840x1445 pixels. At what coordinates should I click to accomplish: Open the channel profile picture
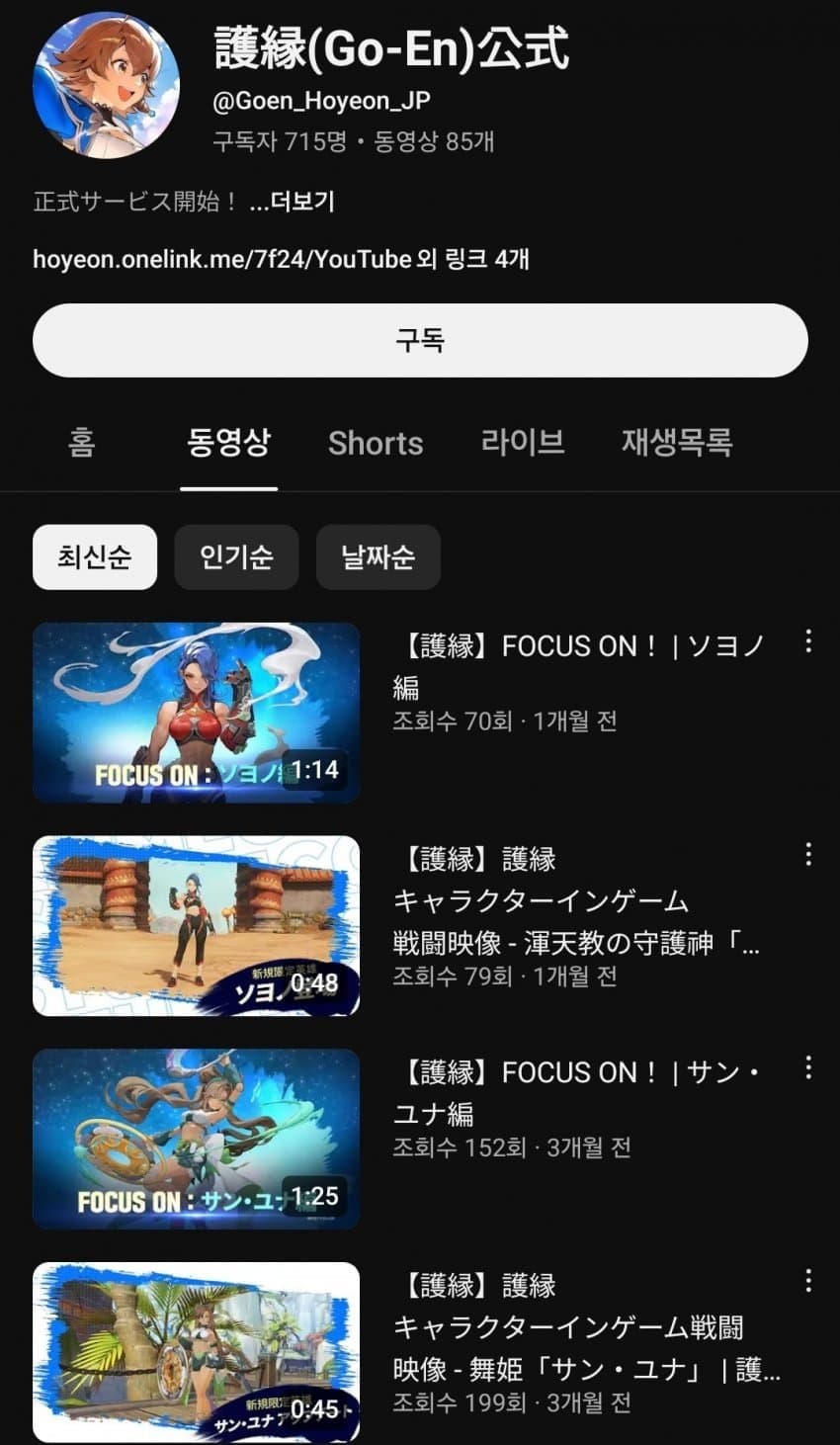107,85
